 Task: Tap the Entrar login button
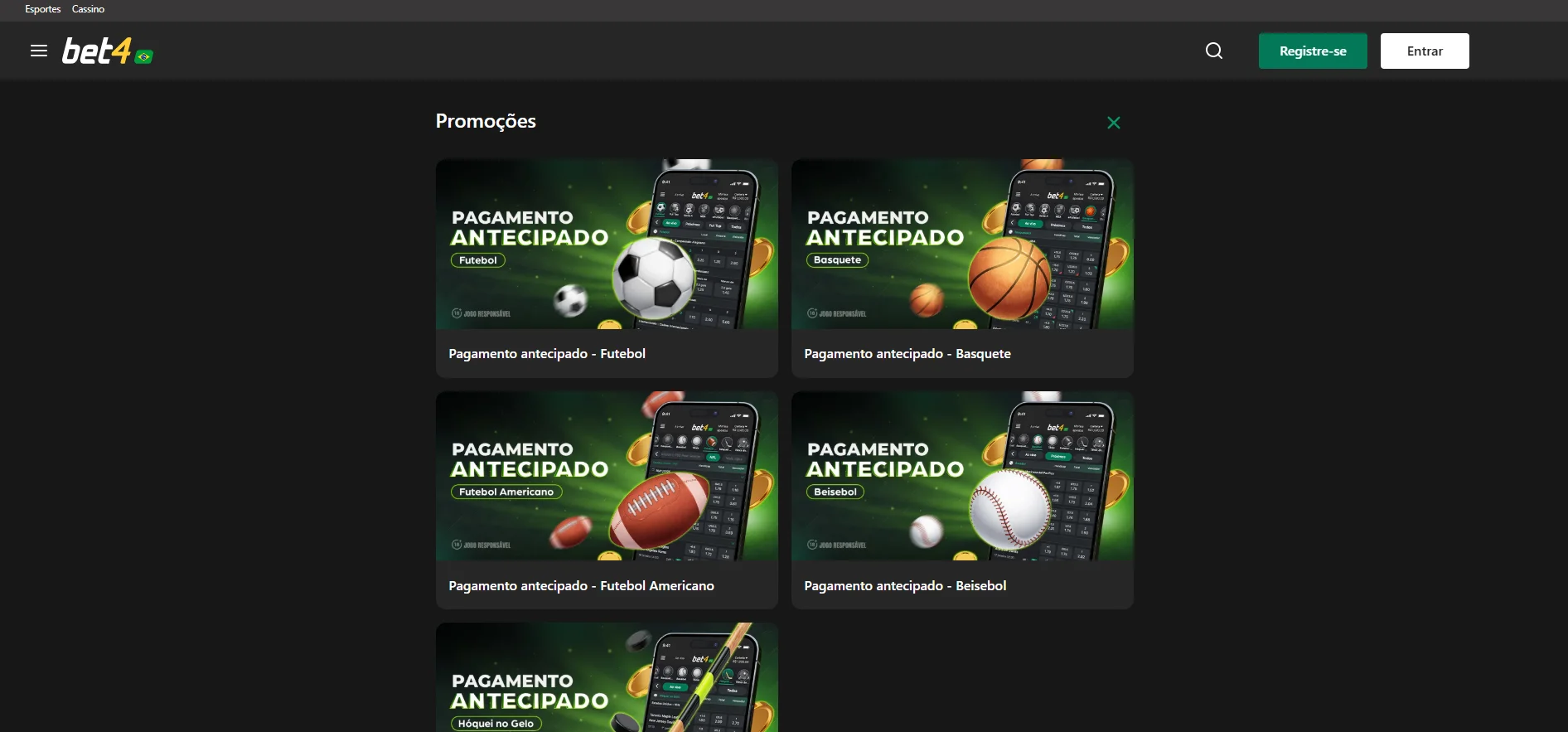coord(1425,51)
